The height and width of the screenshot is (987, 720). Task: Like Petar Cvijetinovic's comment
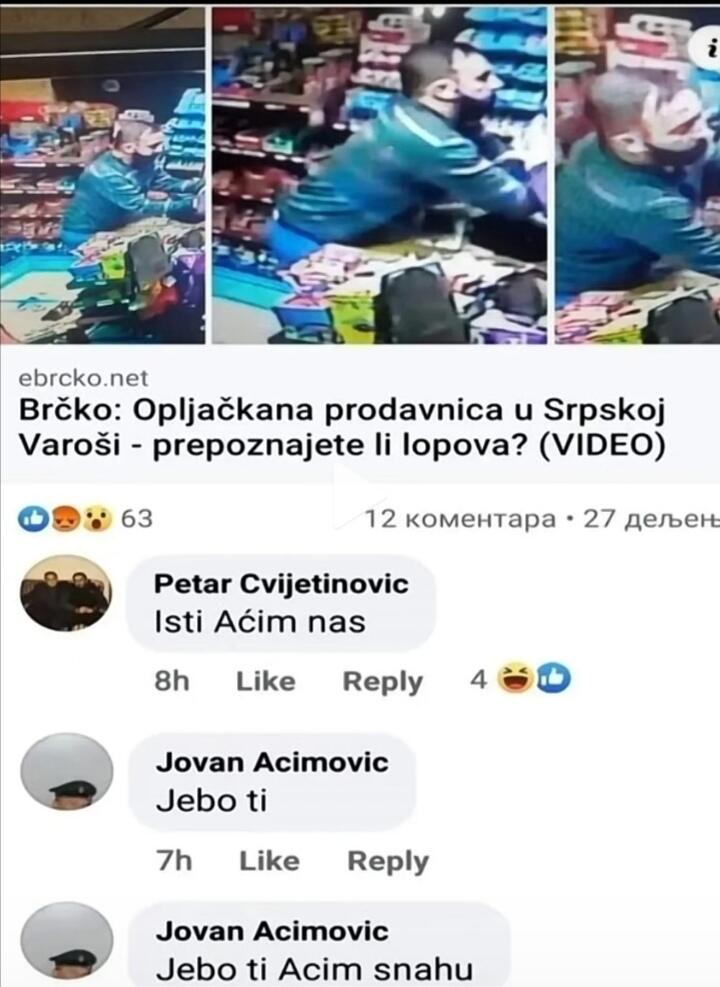point(265,682)
